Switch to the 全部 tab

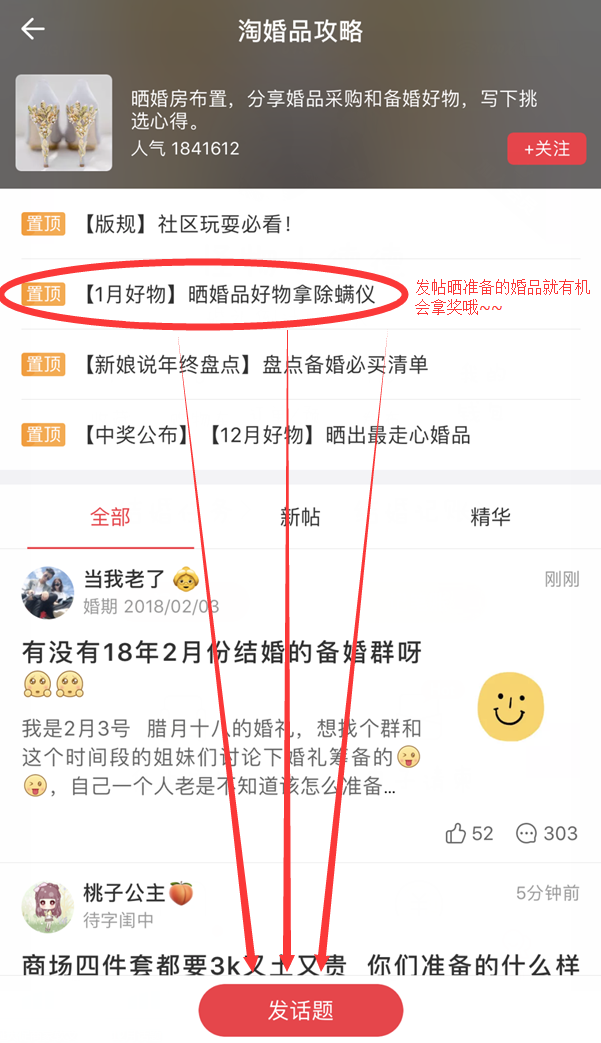[x=110, y=517]
